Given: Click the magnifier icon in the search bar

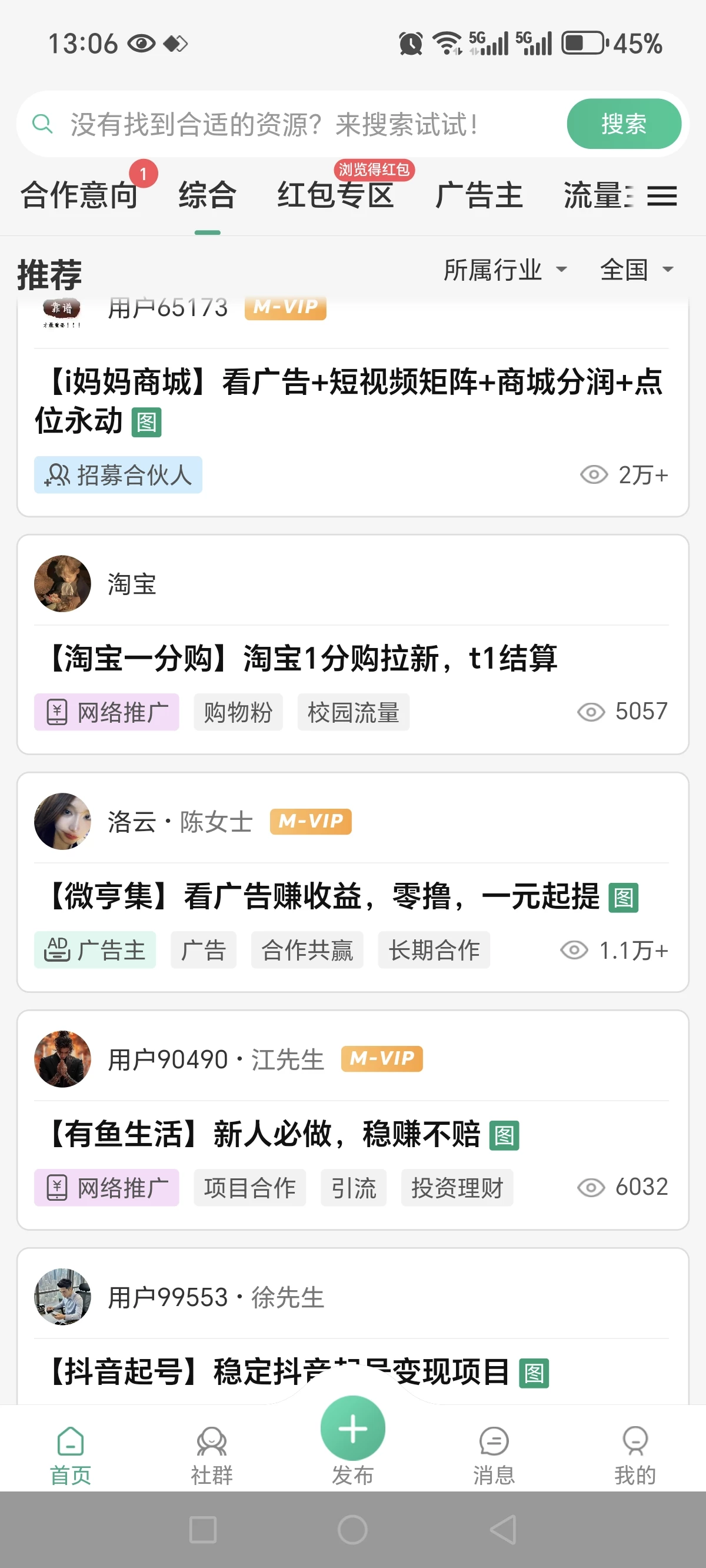Looking at the screenshot, I should click(x=41, y=124).
